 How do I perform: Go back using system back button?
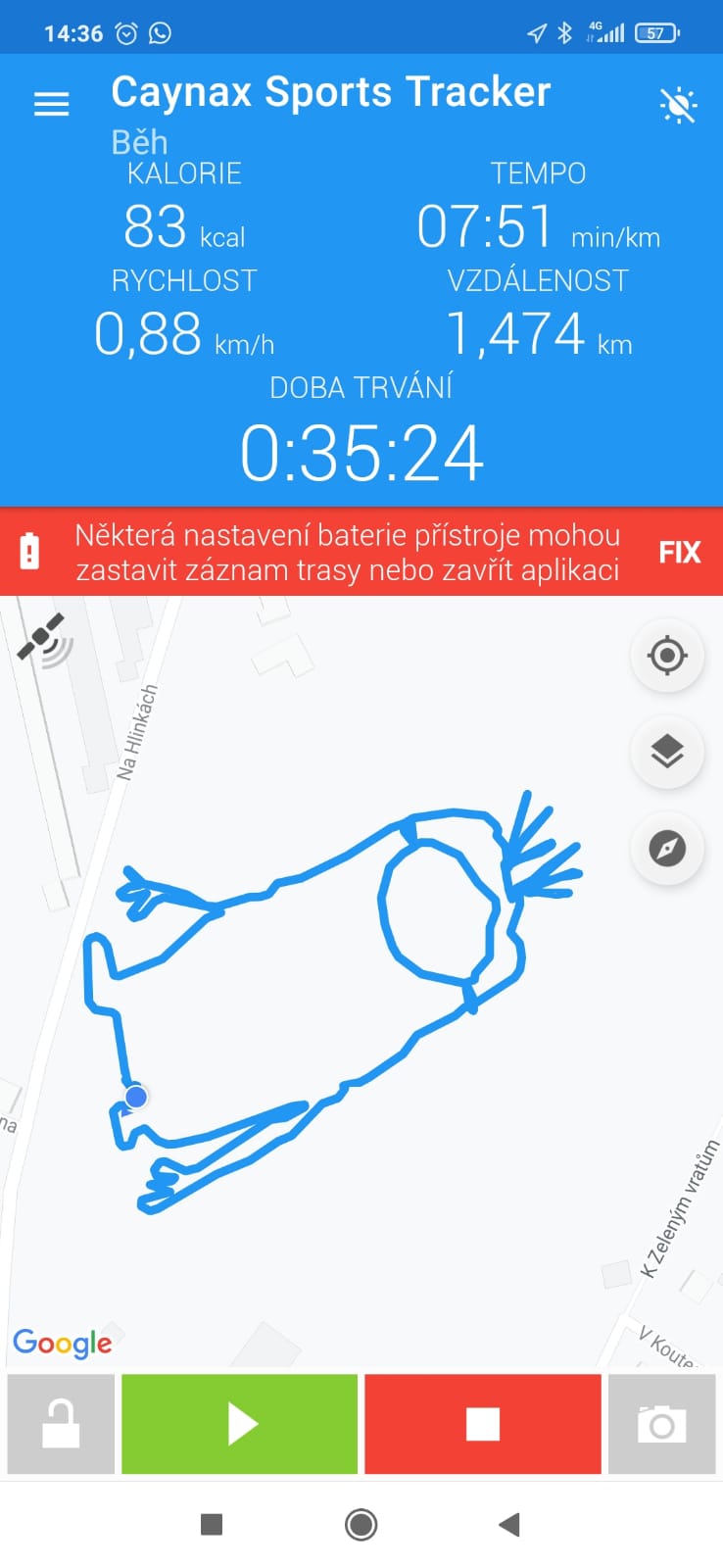point(508,1524)
